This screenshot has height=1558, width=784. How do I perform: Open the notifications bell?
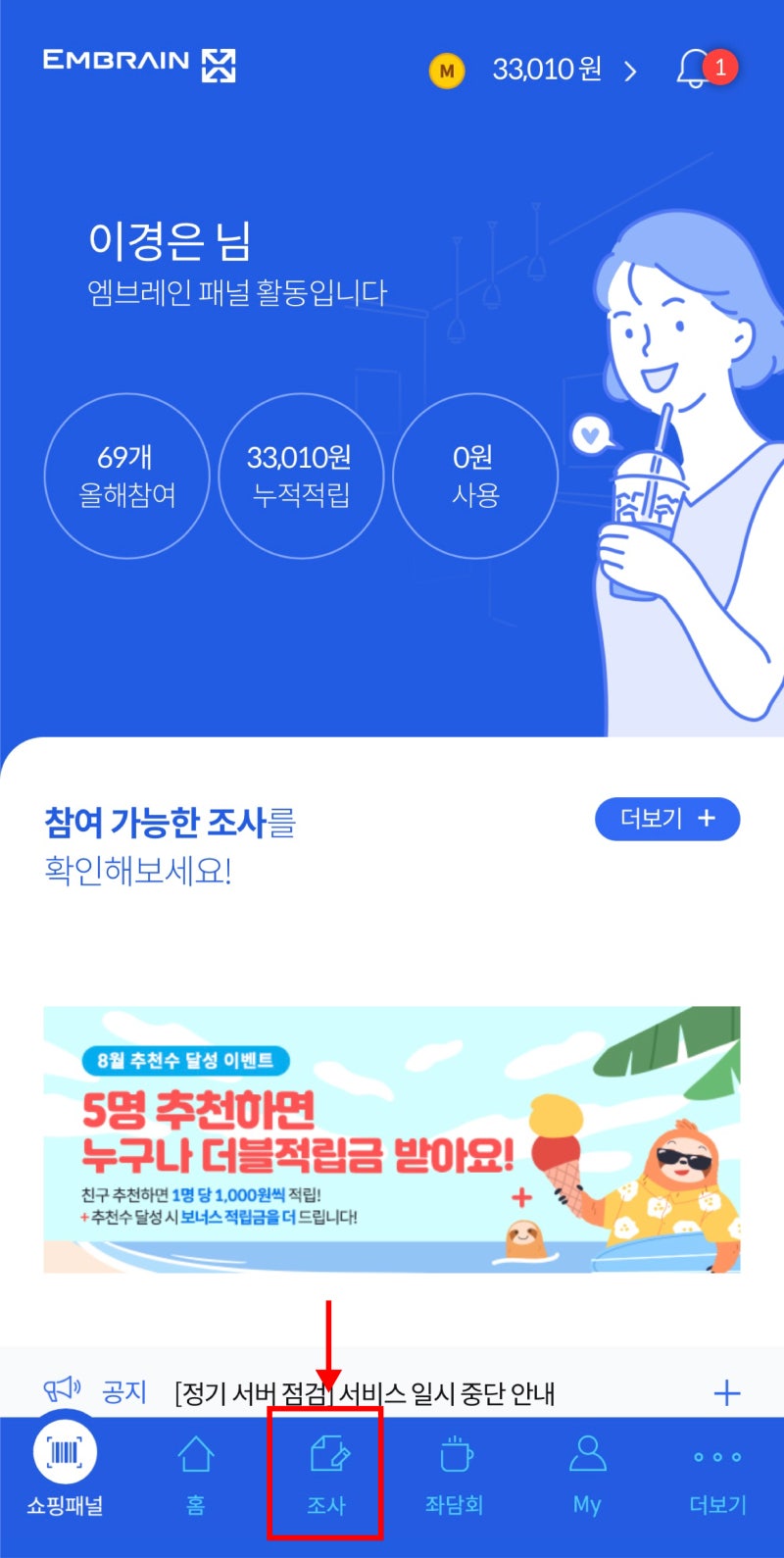click(696, 69)
